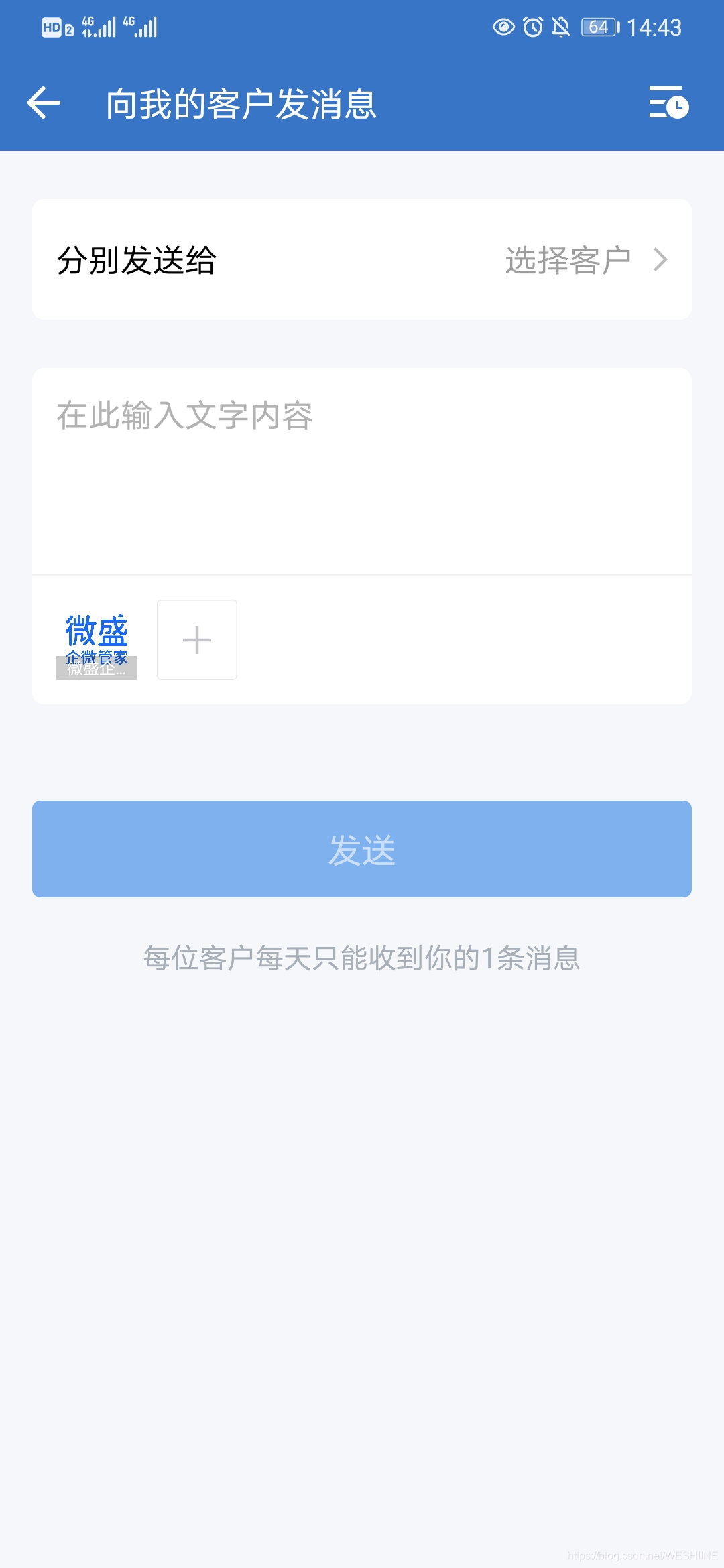Open the message sending history icon

coord(668,103)
